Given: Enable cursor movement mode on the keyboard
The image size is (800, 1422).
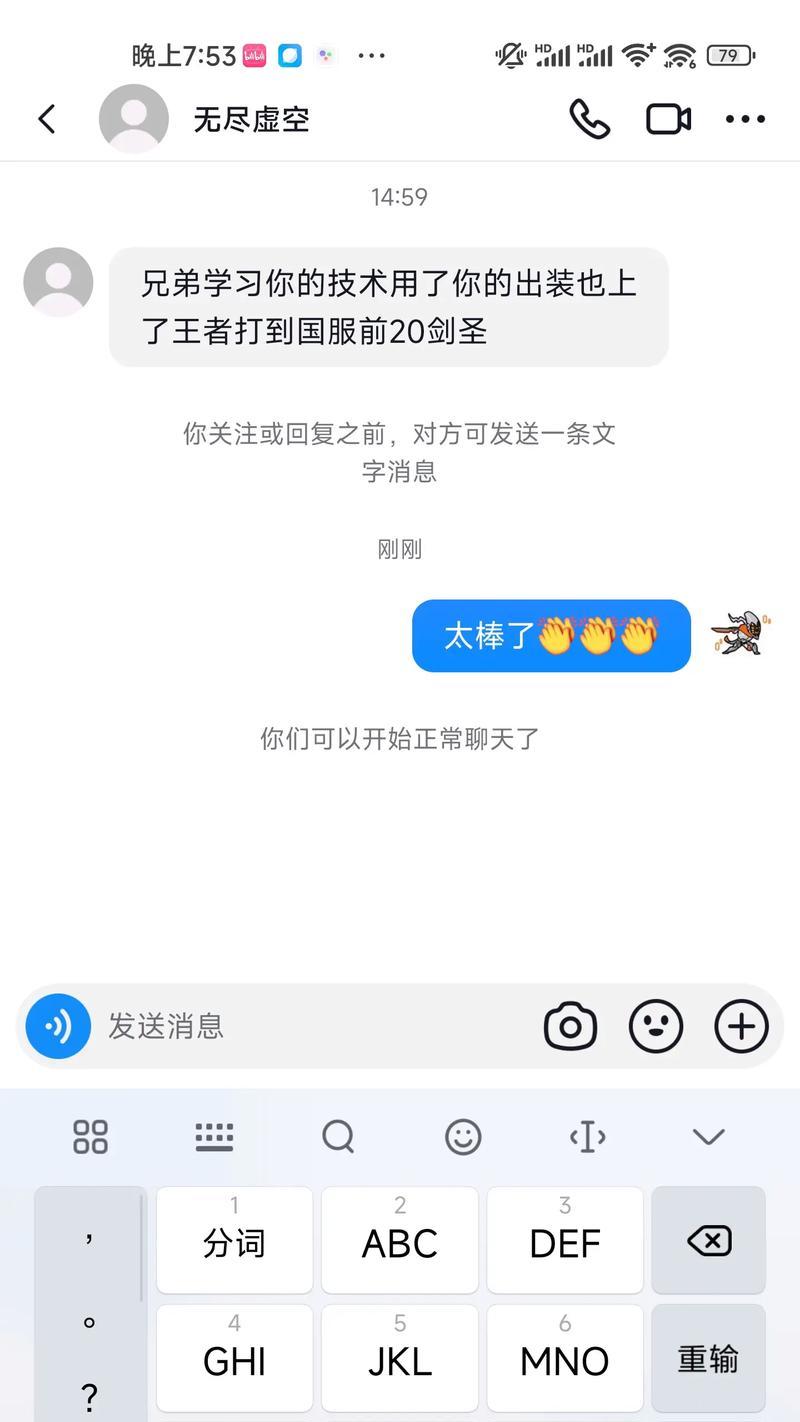Looking at the screenshot, I should [x=587, y=1137].
